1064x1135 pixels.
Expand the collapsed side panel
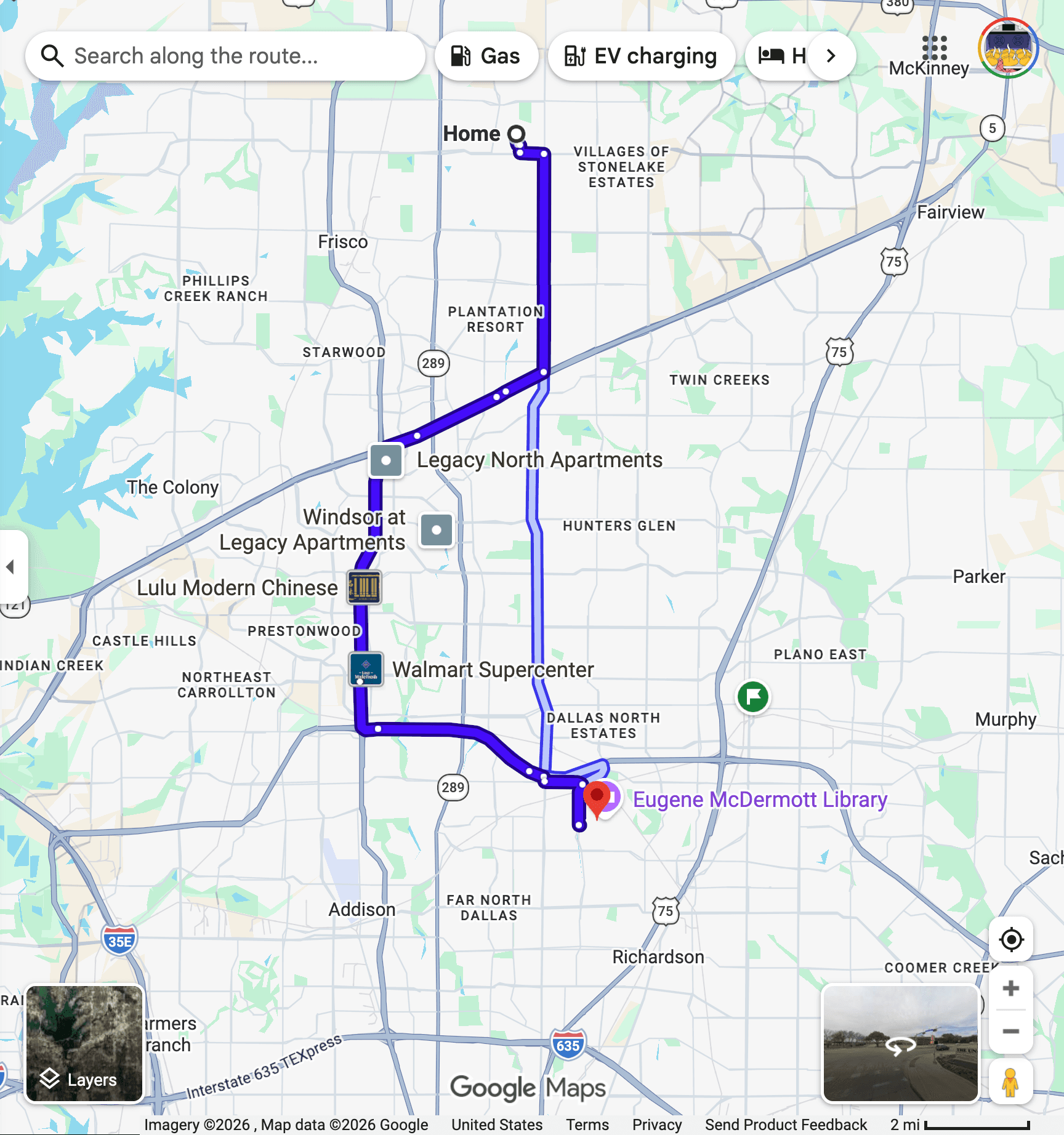pos(11,566)
